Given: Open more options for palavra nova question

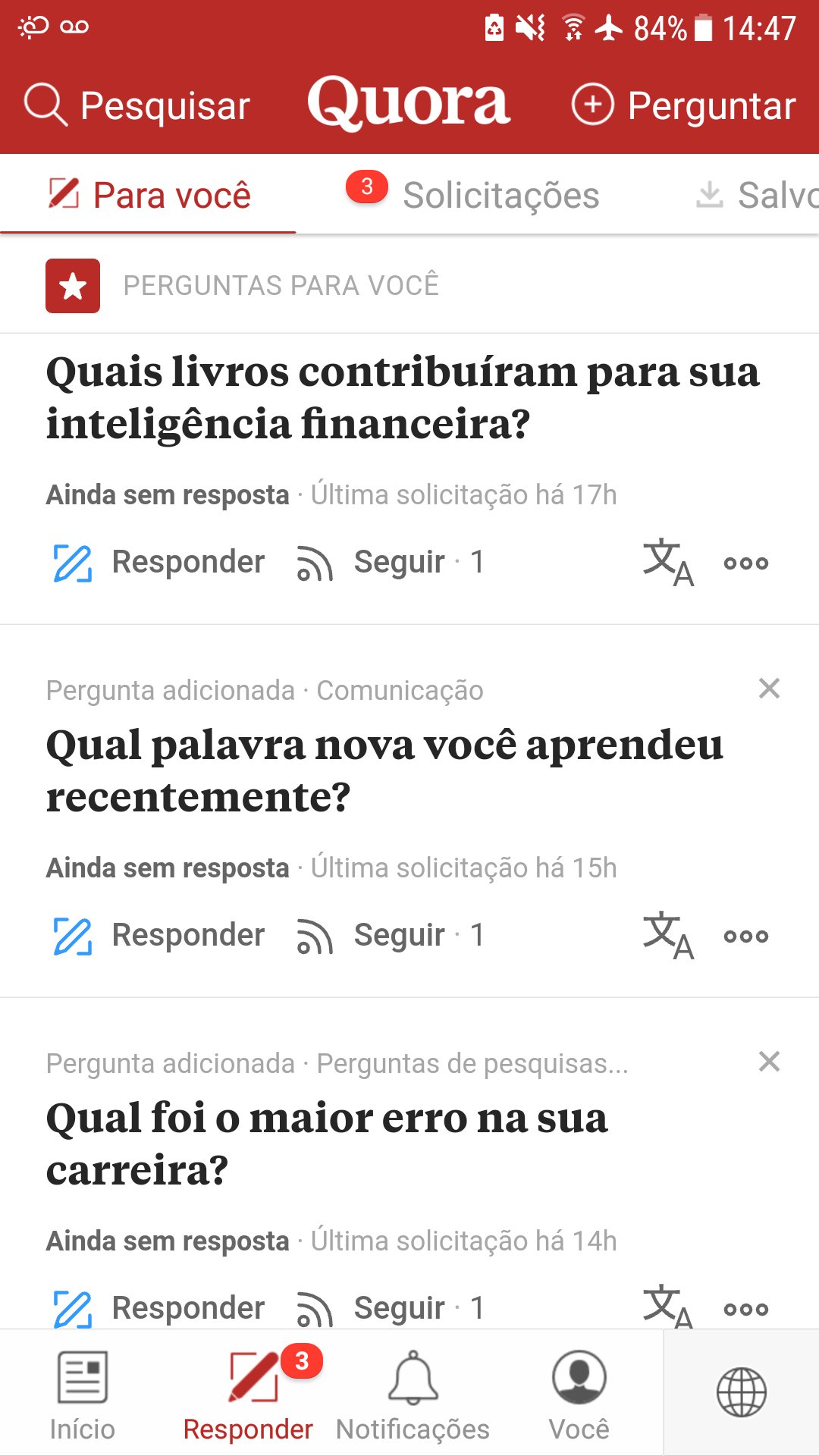Looking at the screenshot, I should (x=746, y=936).
